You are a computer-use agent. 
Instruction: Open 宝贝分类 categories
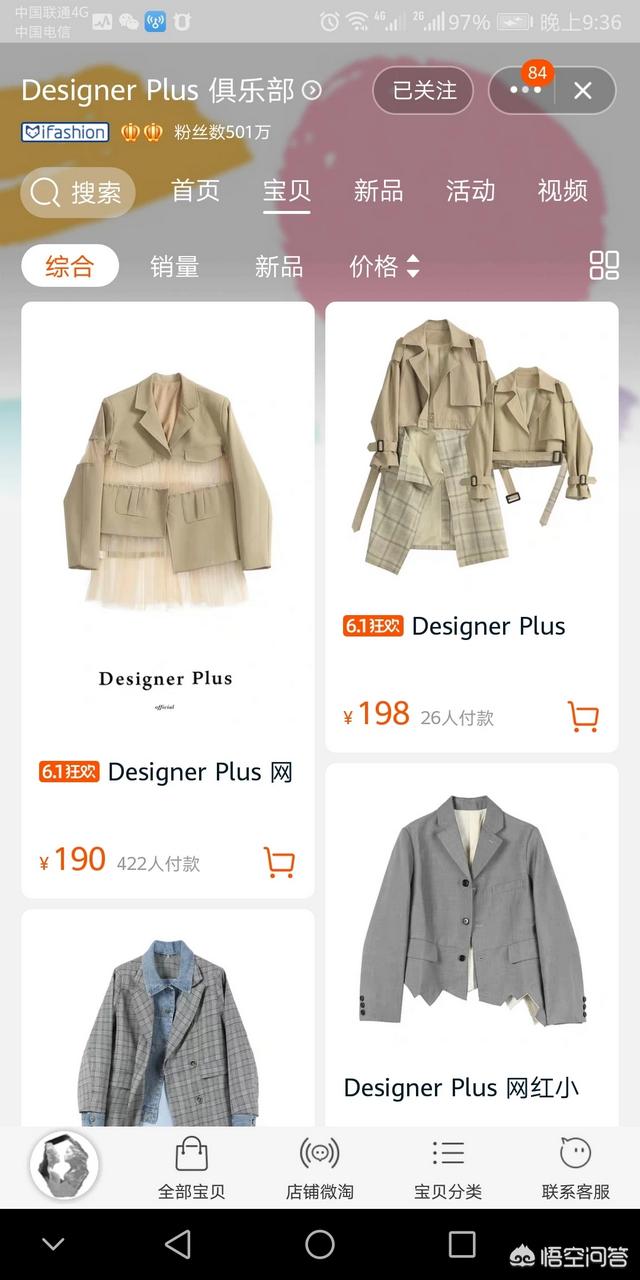[x=448, y=1167]
